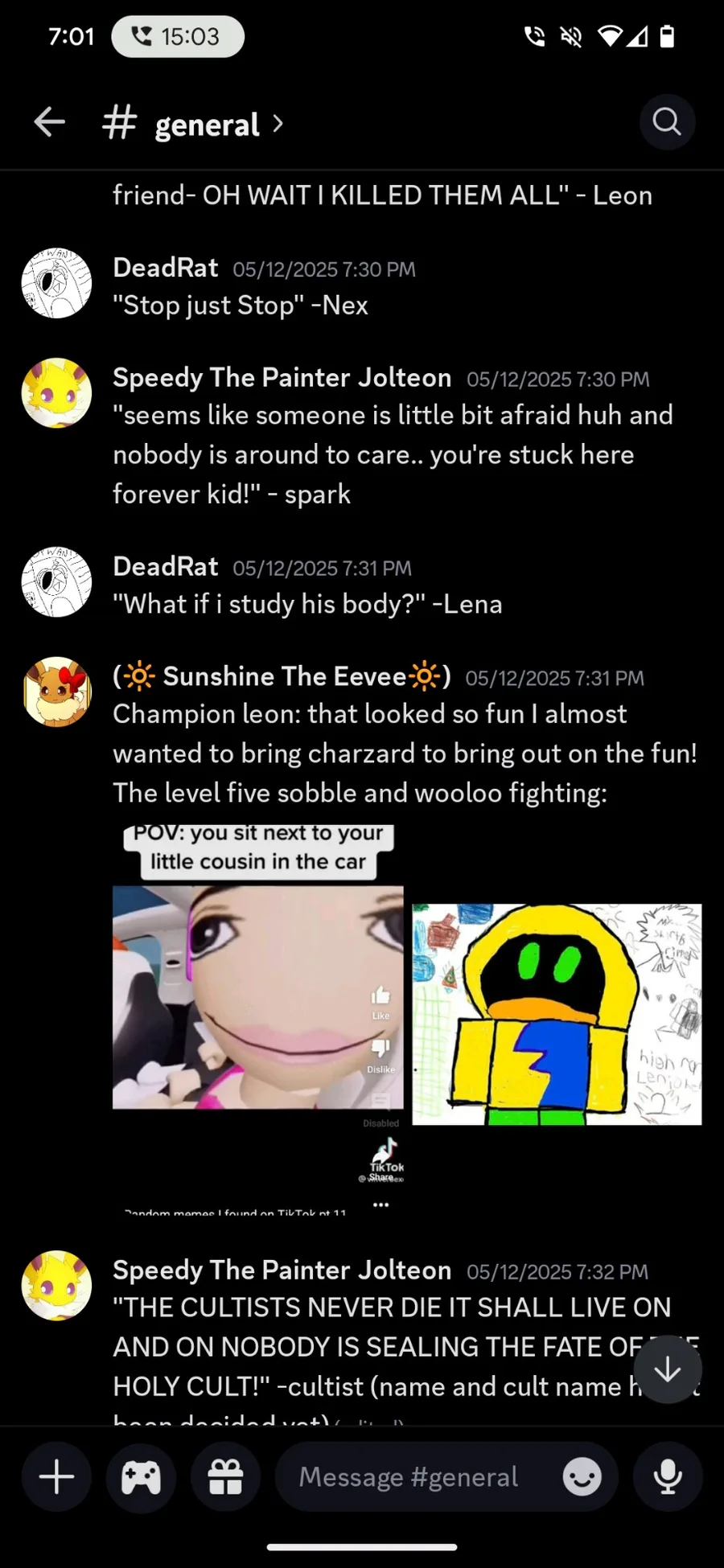
Task: Open the yellow hooded character drawing
Action: [557, 1014]
